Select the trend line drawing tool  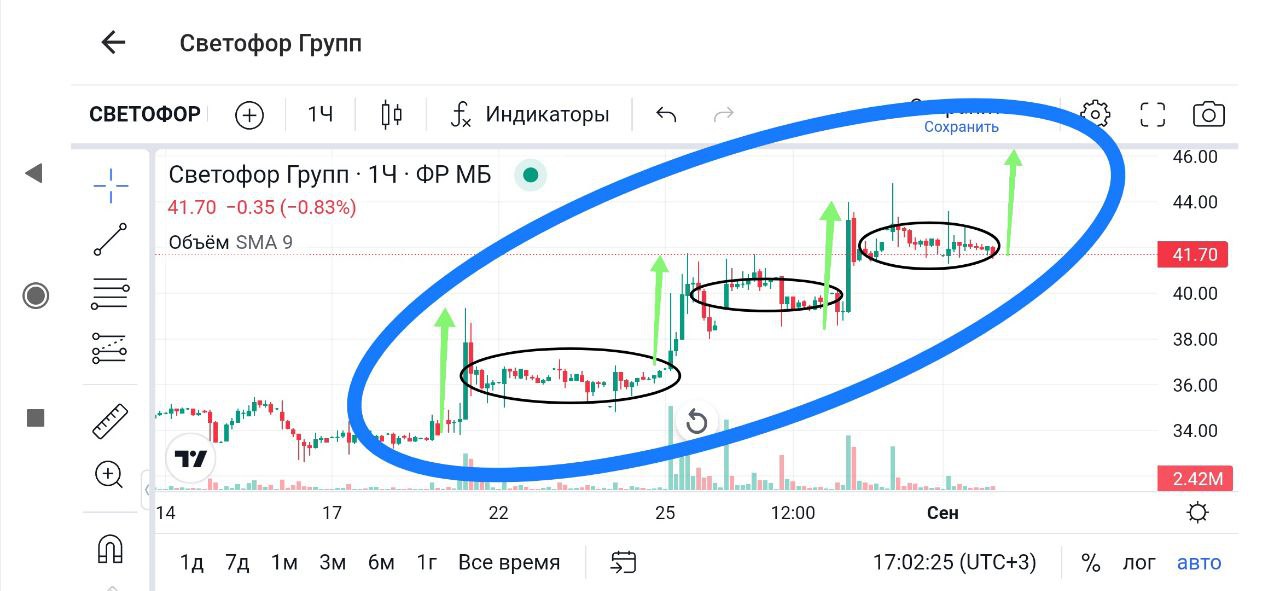110,240
